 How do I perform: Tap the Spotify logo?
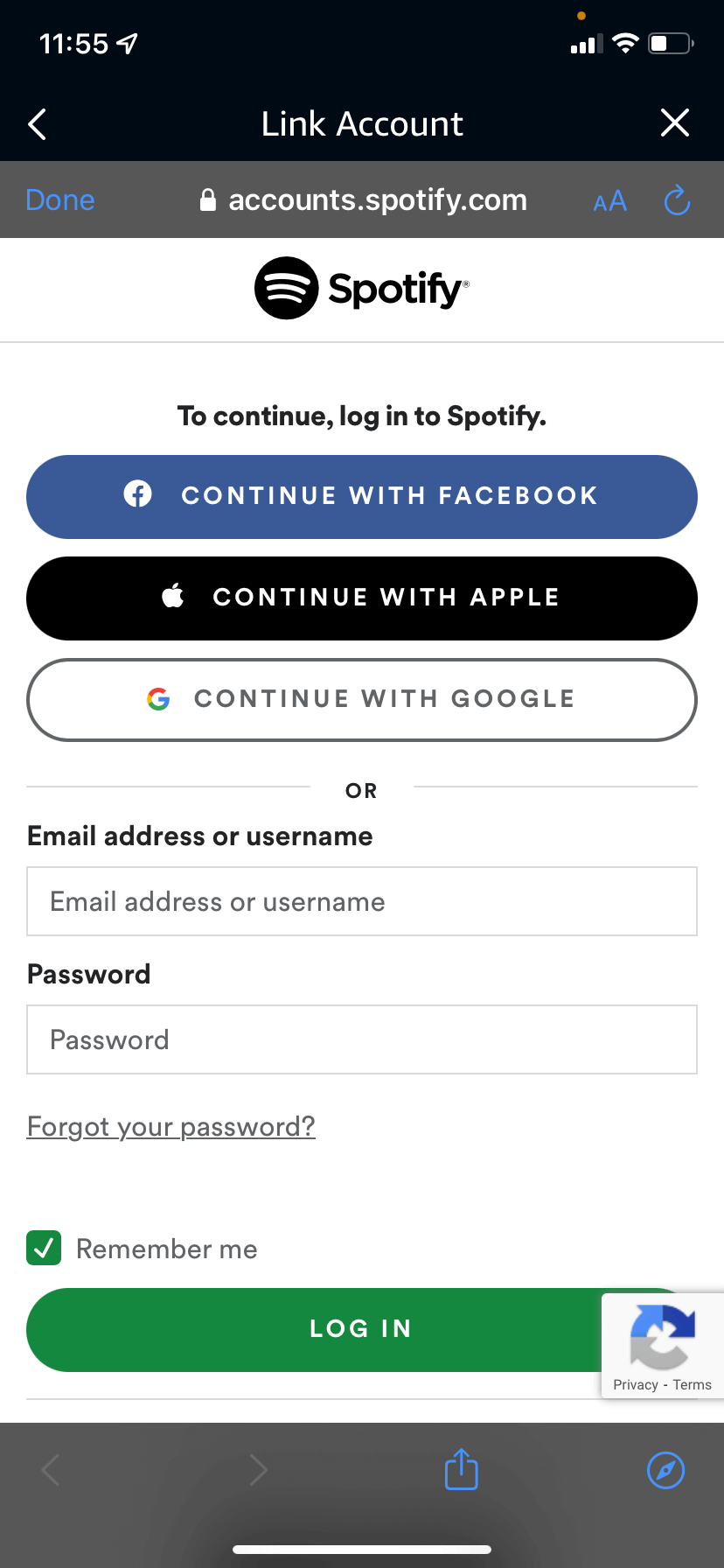point(362,288)
